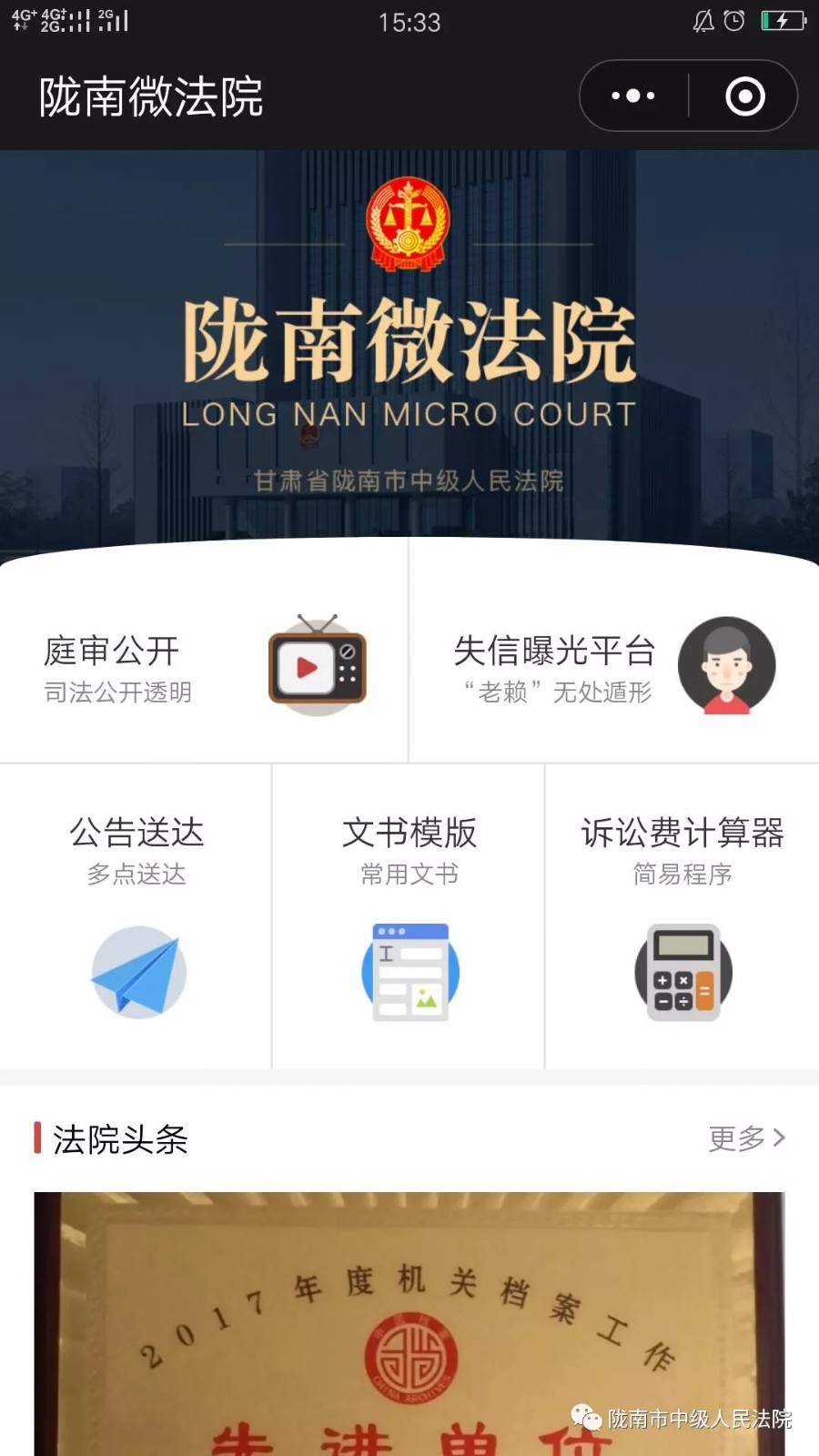819x1456 pixels.
Task: Open the mini program more options menu
Action: pyautogui.click(x=633, y=96)
